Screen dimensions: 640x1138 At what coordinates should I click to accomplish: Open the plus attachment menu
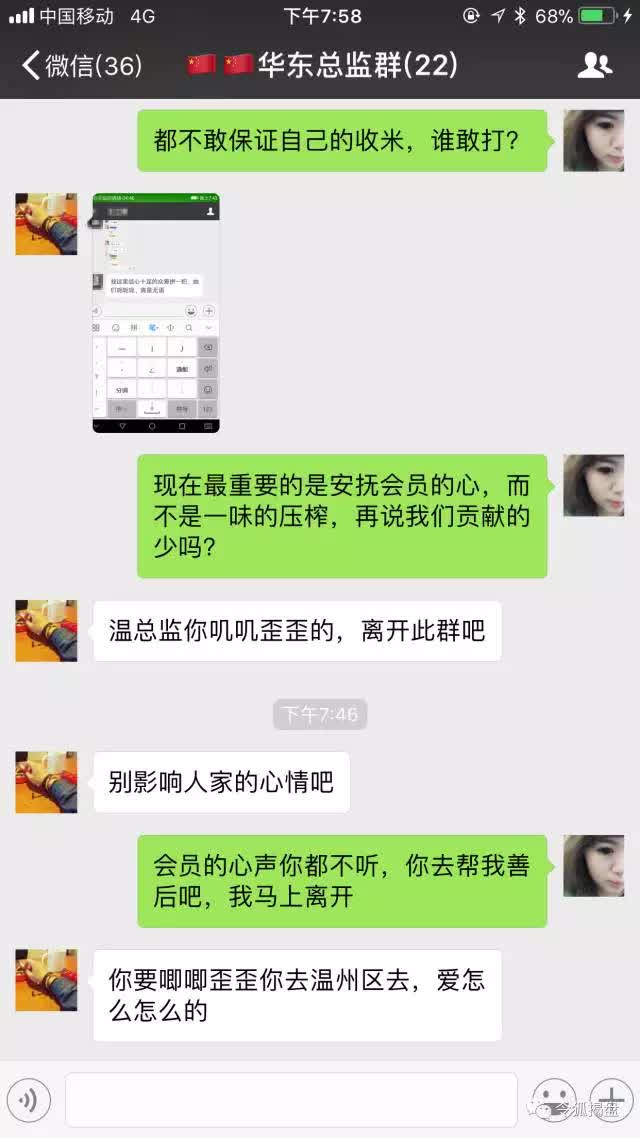[x=611, y=1101]
